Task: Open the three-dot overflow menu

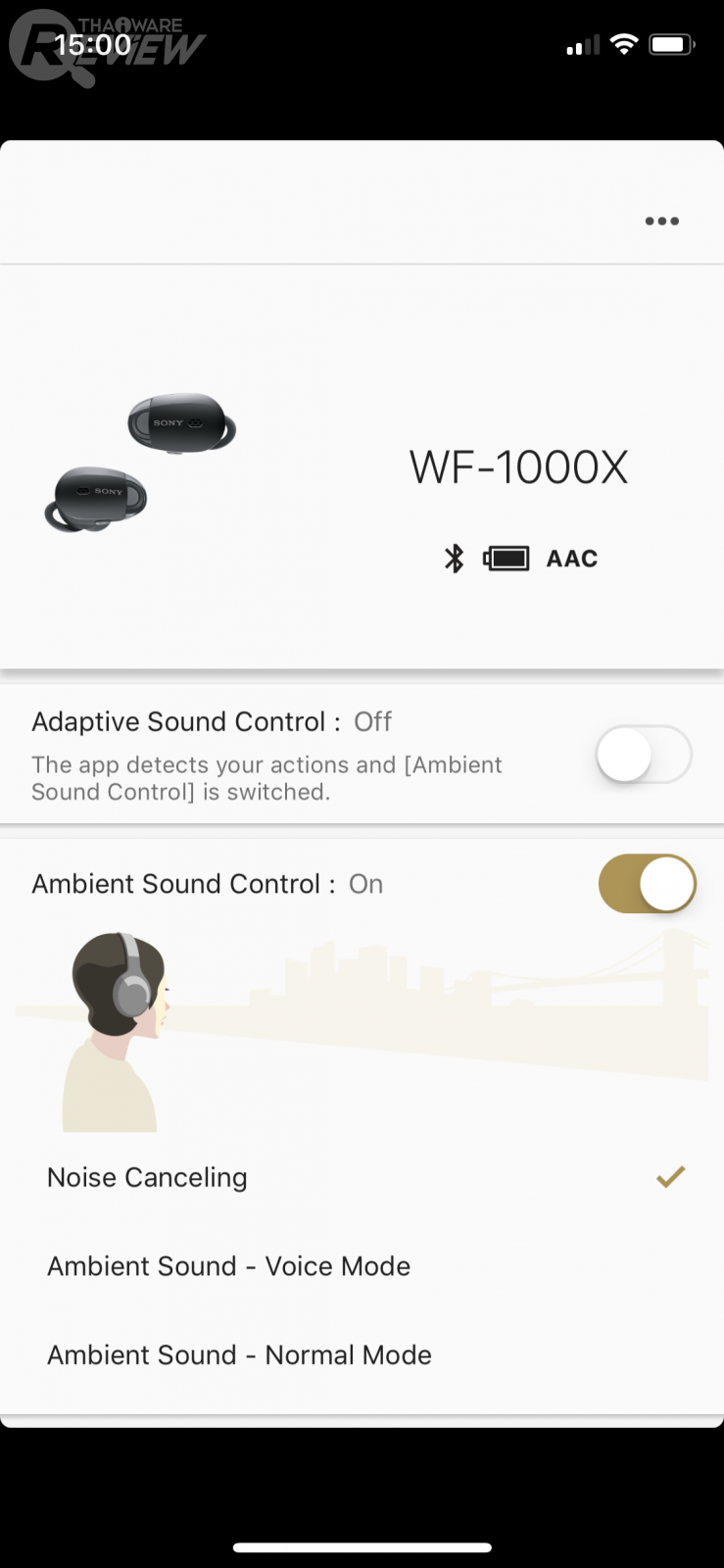Action: pos(661,220)
